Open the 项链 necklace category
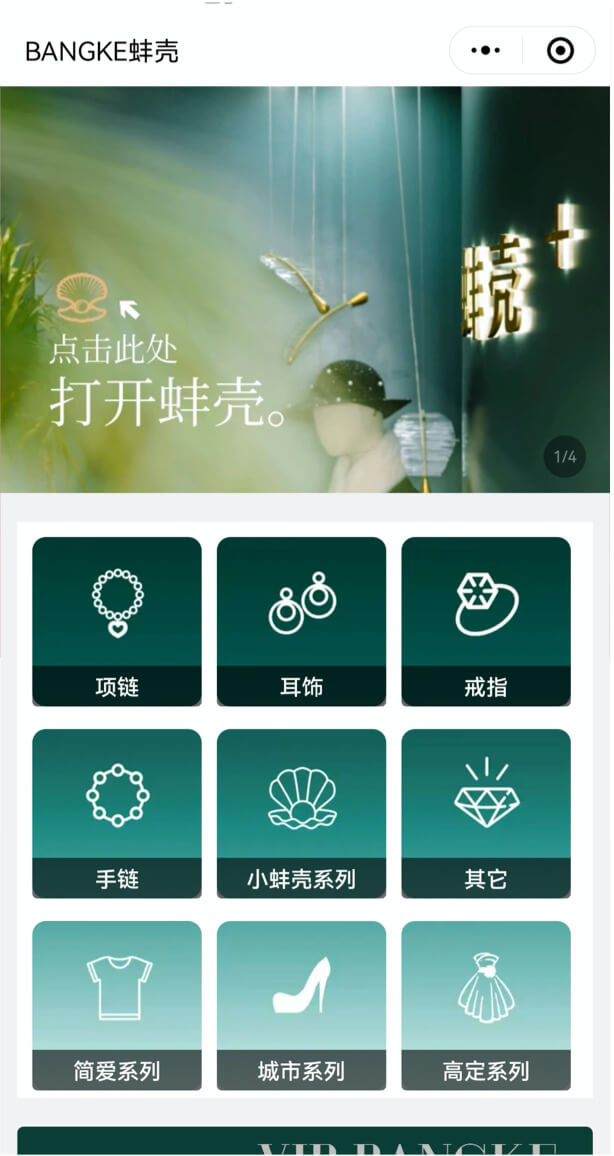Screen dimensions: 614x1156 (117, 621)
